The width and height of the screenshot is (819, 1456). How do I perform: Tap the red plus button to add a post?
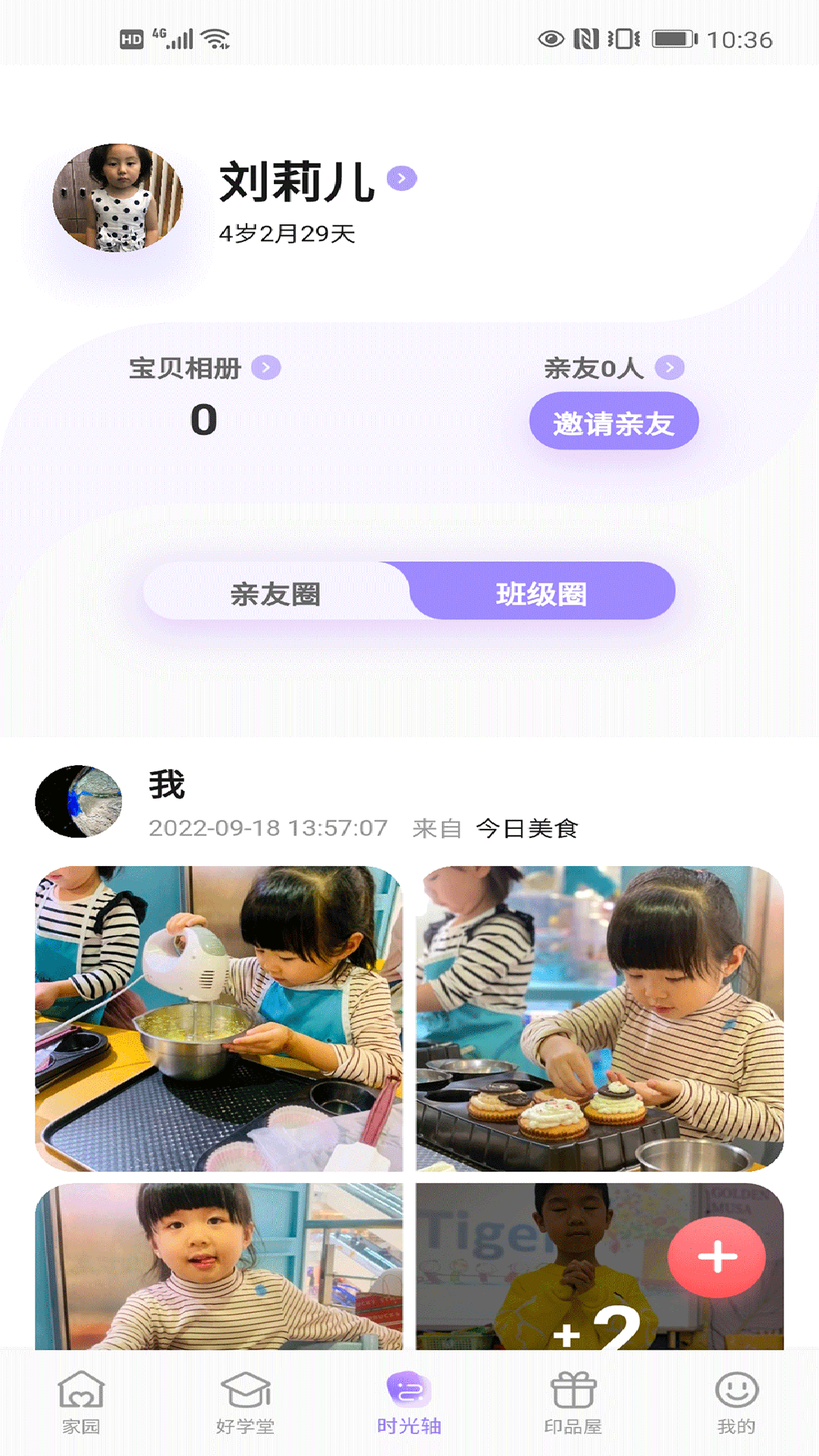tap(717, 1257)
